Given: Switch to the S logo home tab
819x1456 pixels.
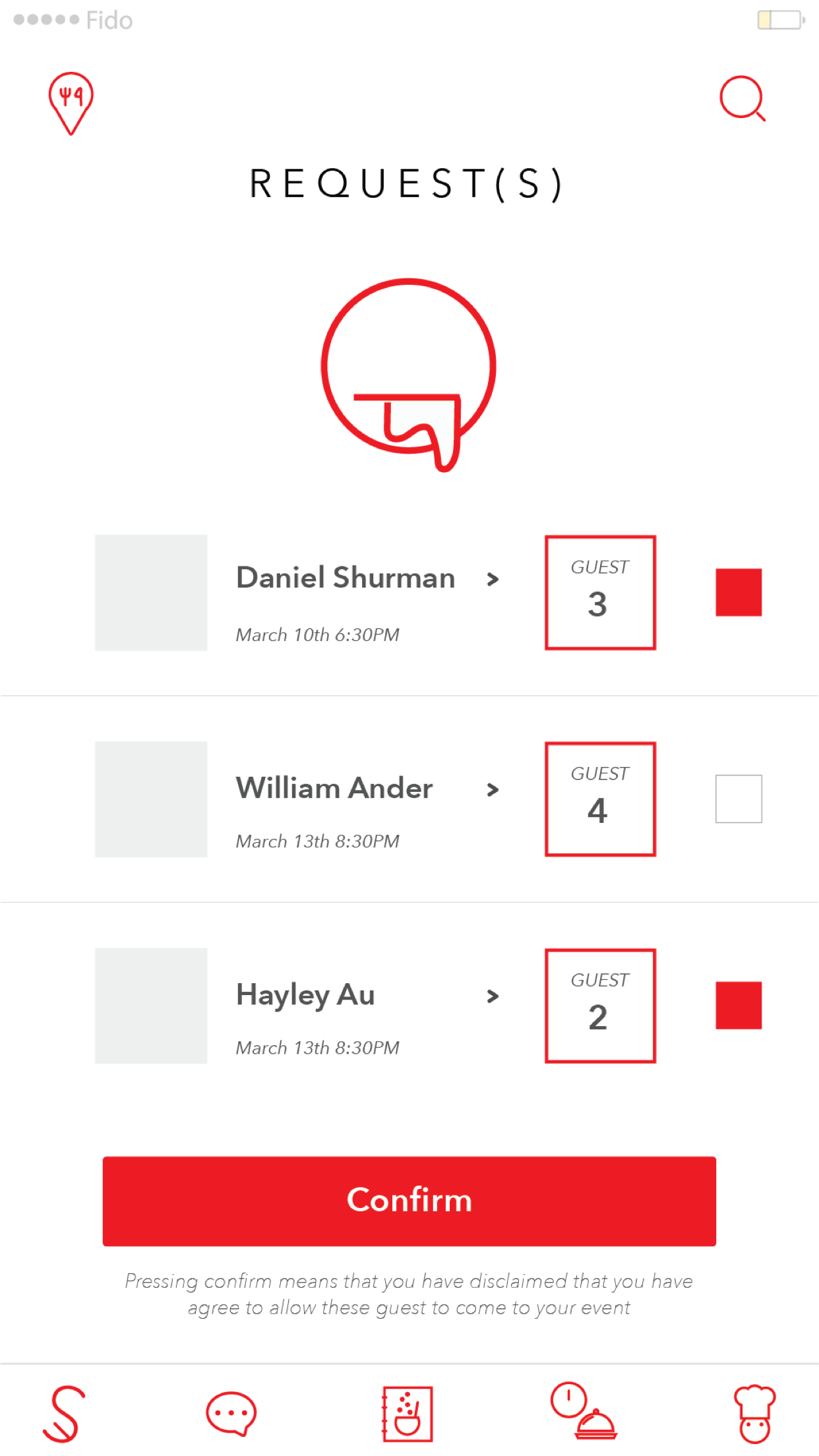Looking at the screenshot, I should [x=65, y=1414].
